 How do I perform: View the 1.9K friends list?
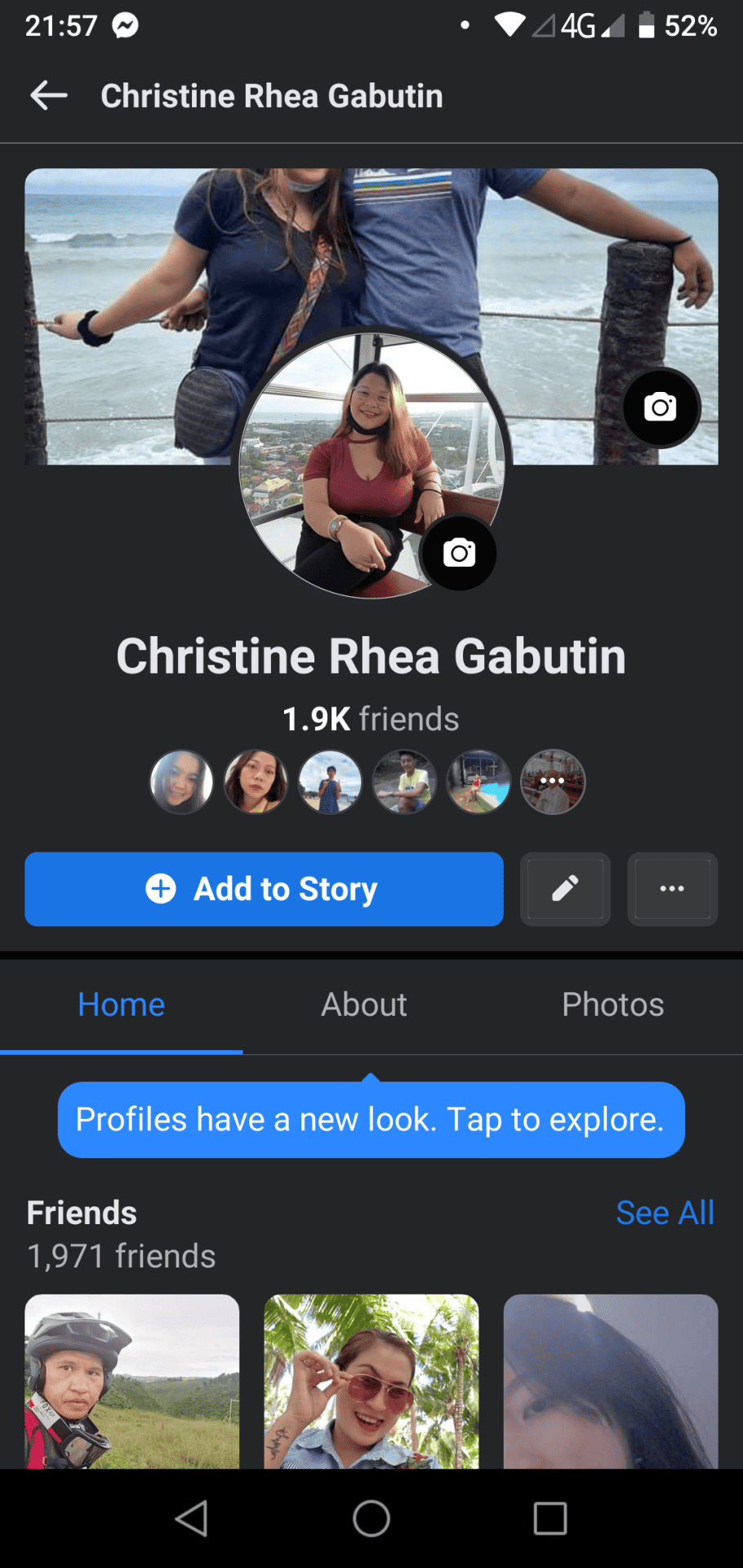(371, 719)
